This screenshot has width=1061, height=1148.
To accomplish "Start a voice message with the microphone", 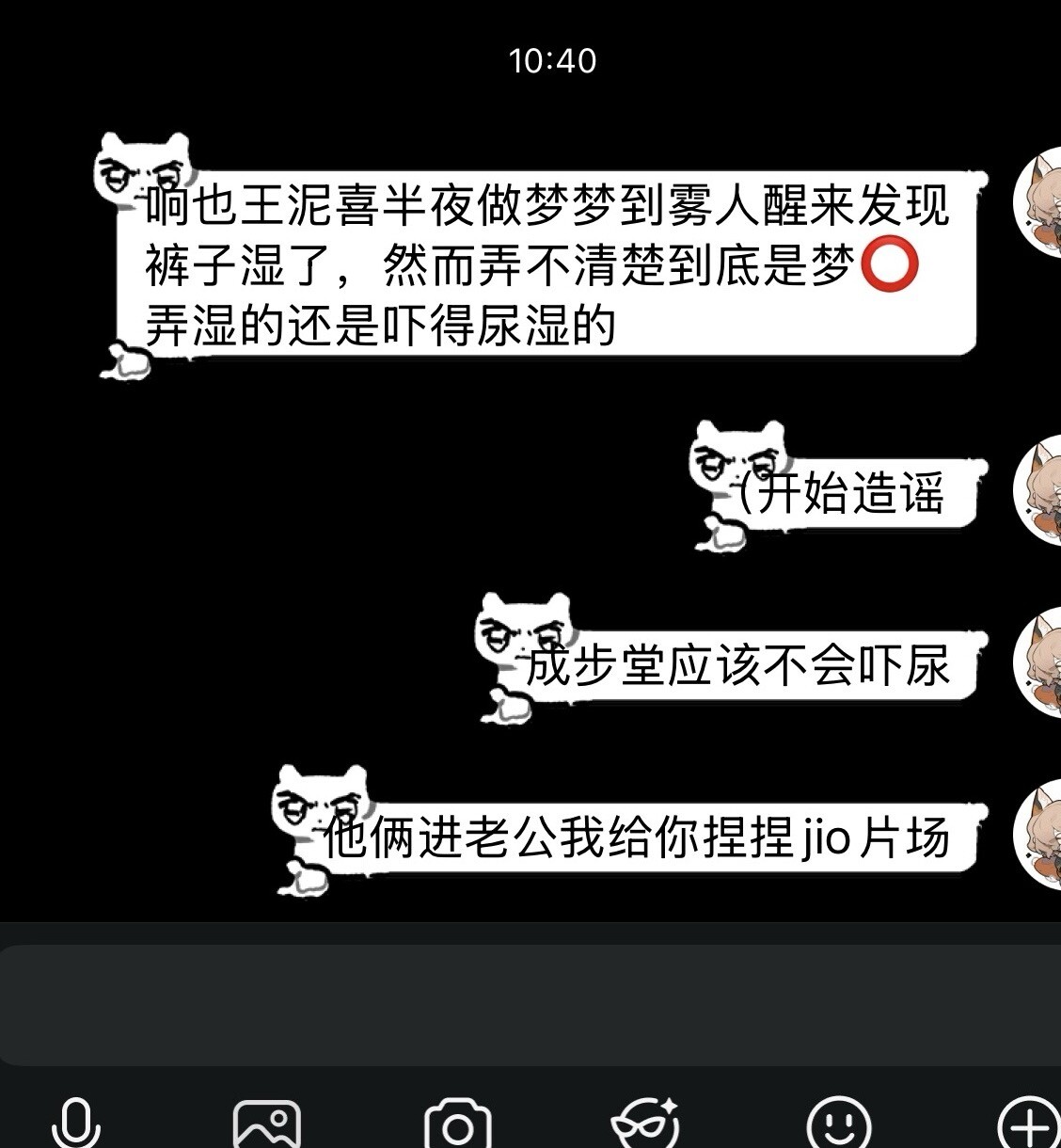I will (76, 1124).
